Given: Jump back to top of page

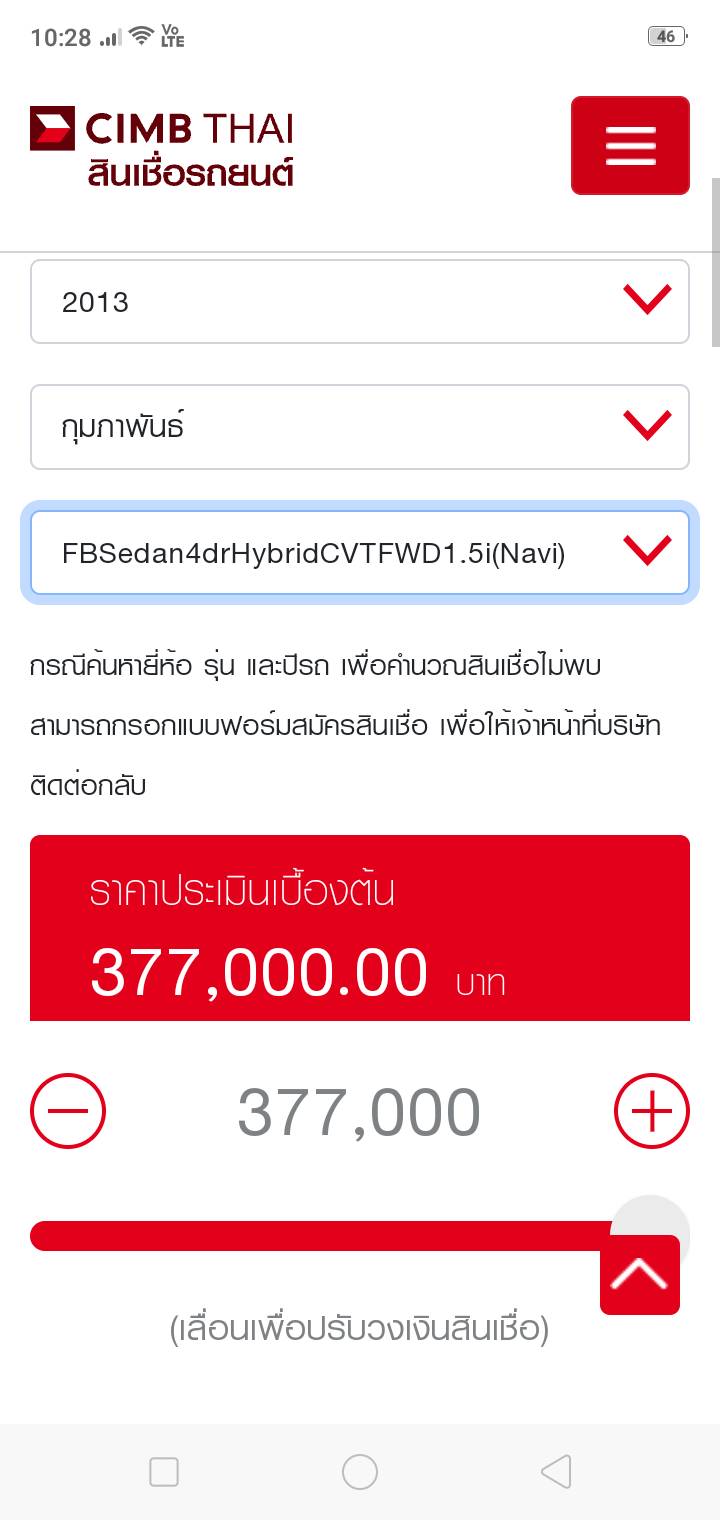Looking at the screenshot, I should [x=639, y=1274].
